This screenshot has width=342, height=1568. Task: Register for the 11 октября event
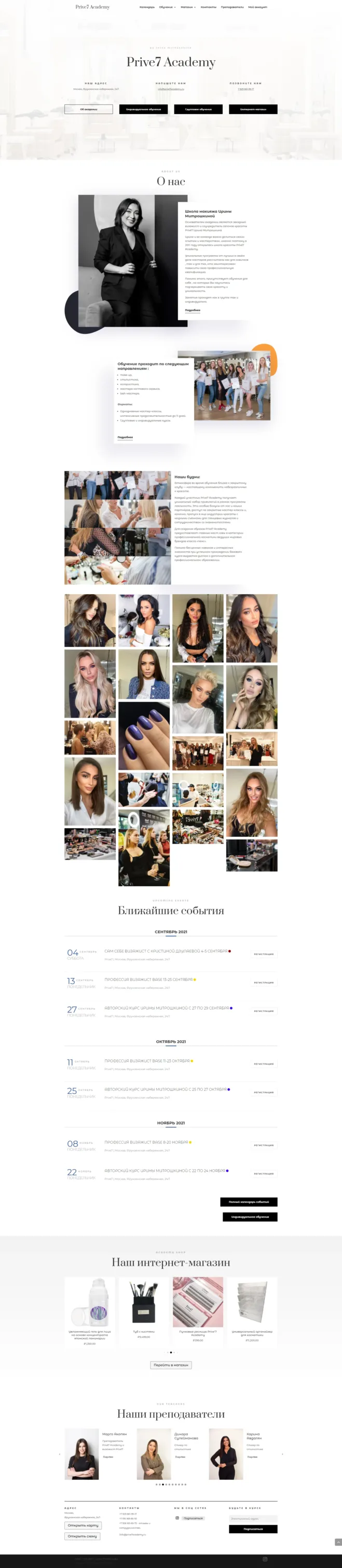coord(263,1064)
